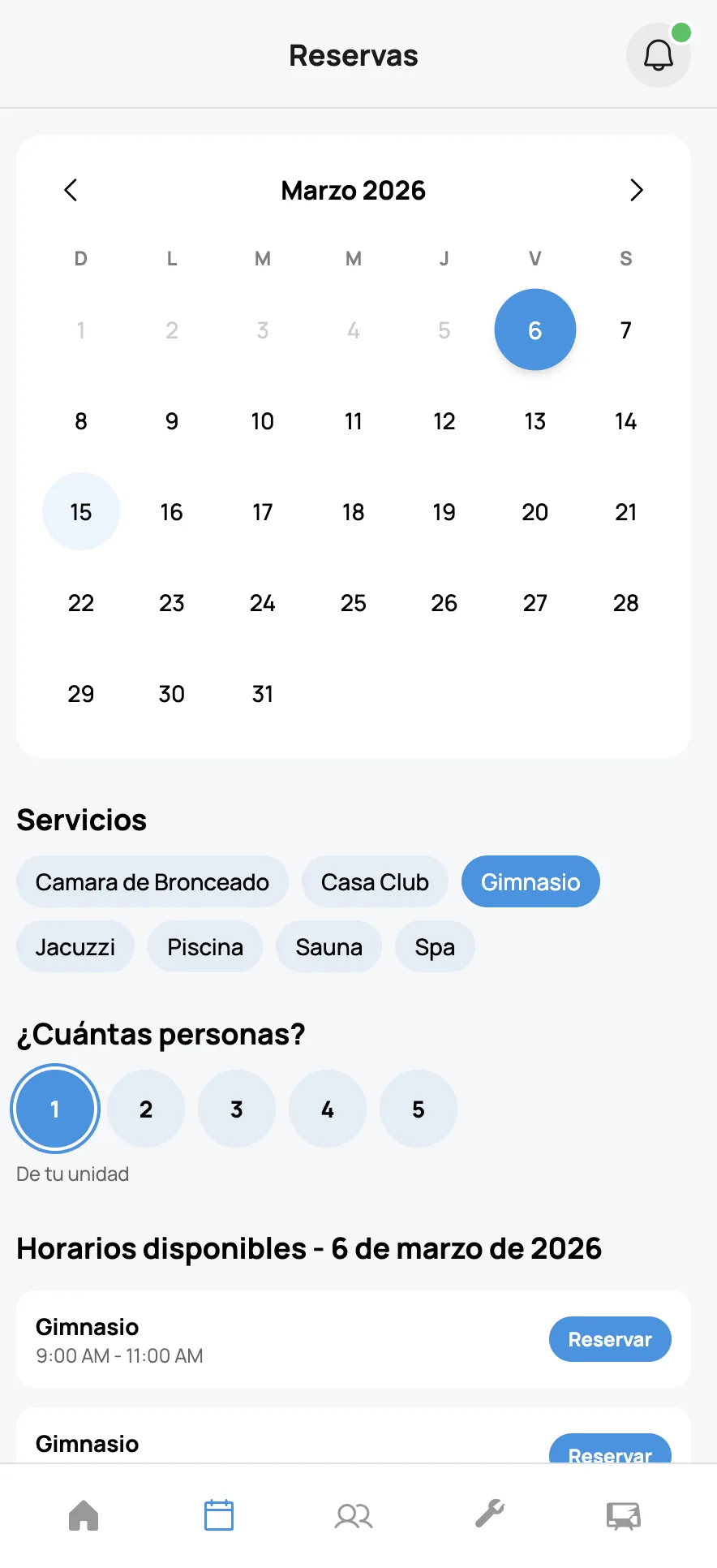Choose 5 people from the person selector

[418, 1109]
